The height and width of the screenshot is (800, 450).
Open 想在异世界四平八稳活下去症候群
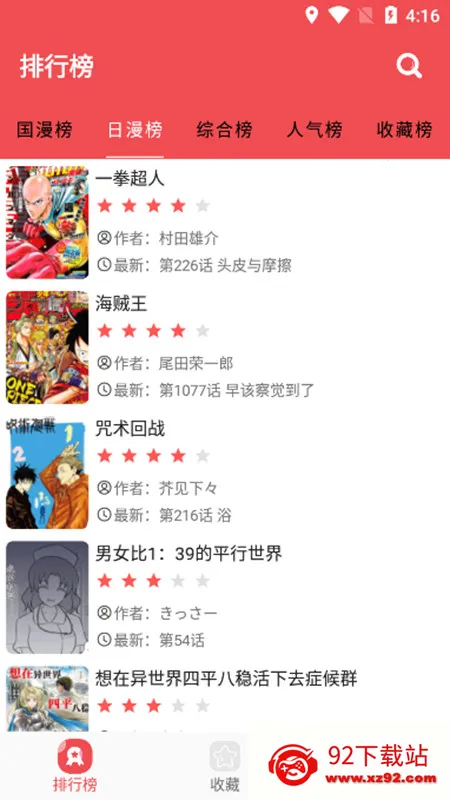(x=225, y=697)
